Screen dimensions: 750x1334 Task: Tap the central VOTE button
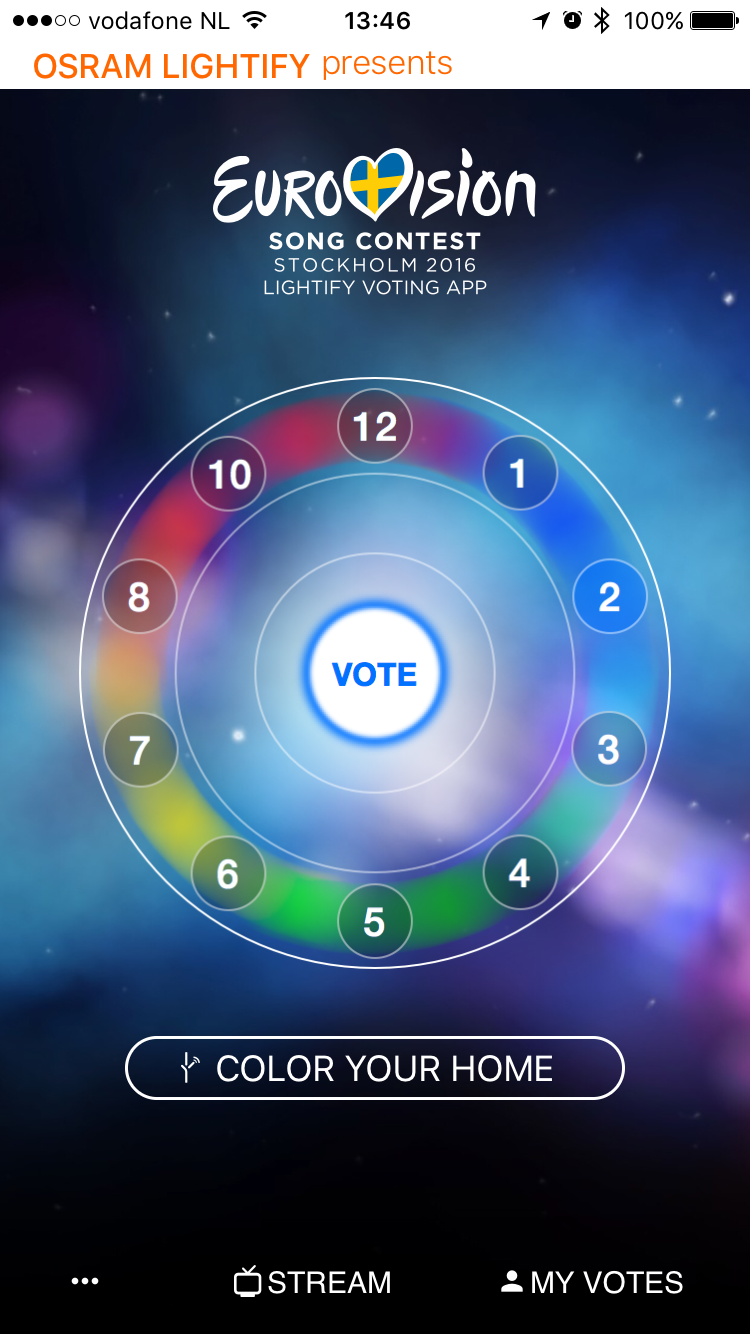(x=375, y=674)
